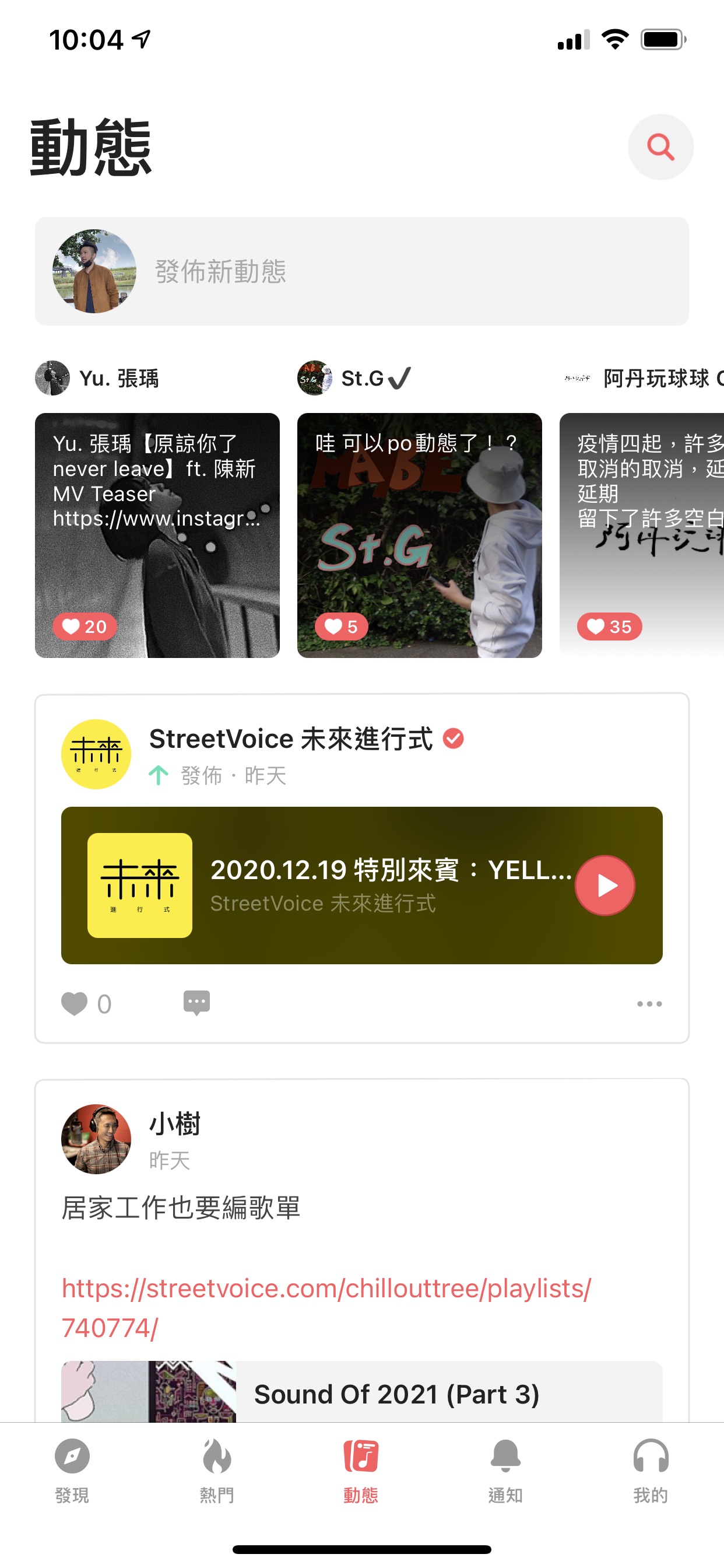This screenshot has height=1568, width=724.
Task: Open Yu. 張瑀's story card
Action: (157, 535)
